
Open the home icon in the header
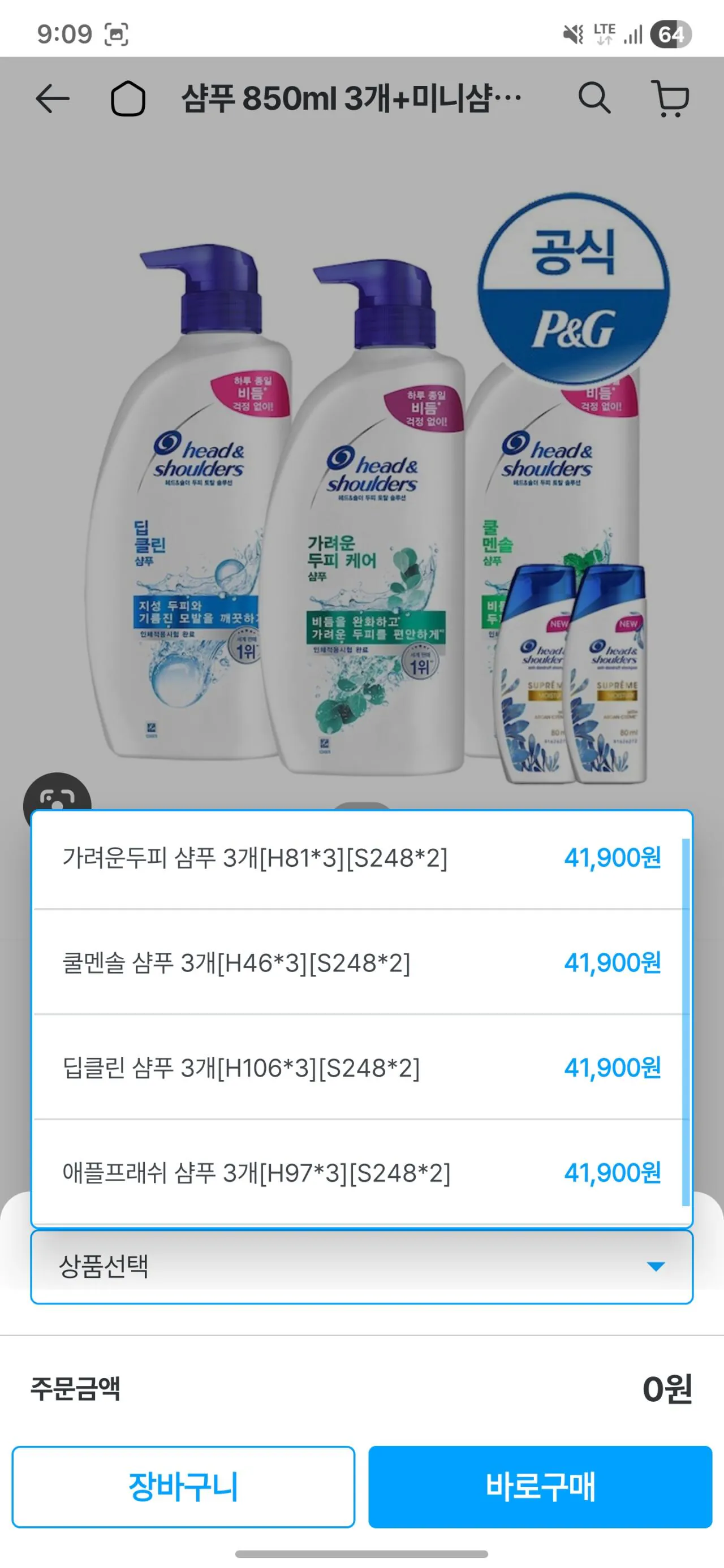[x=128, y=98]
